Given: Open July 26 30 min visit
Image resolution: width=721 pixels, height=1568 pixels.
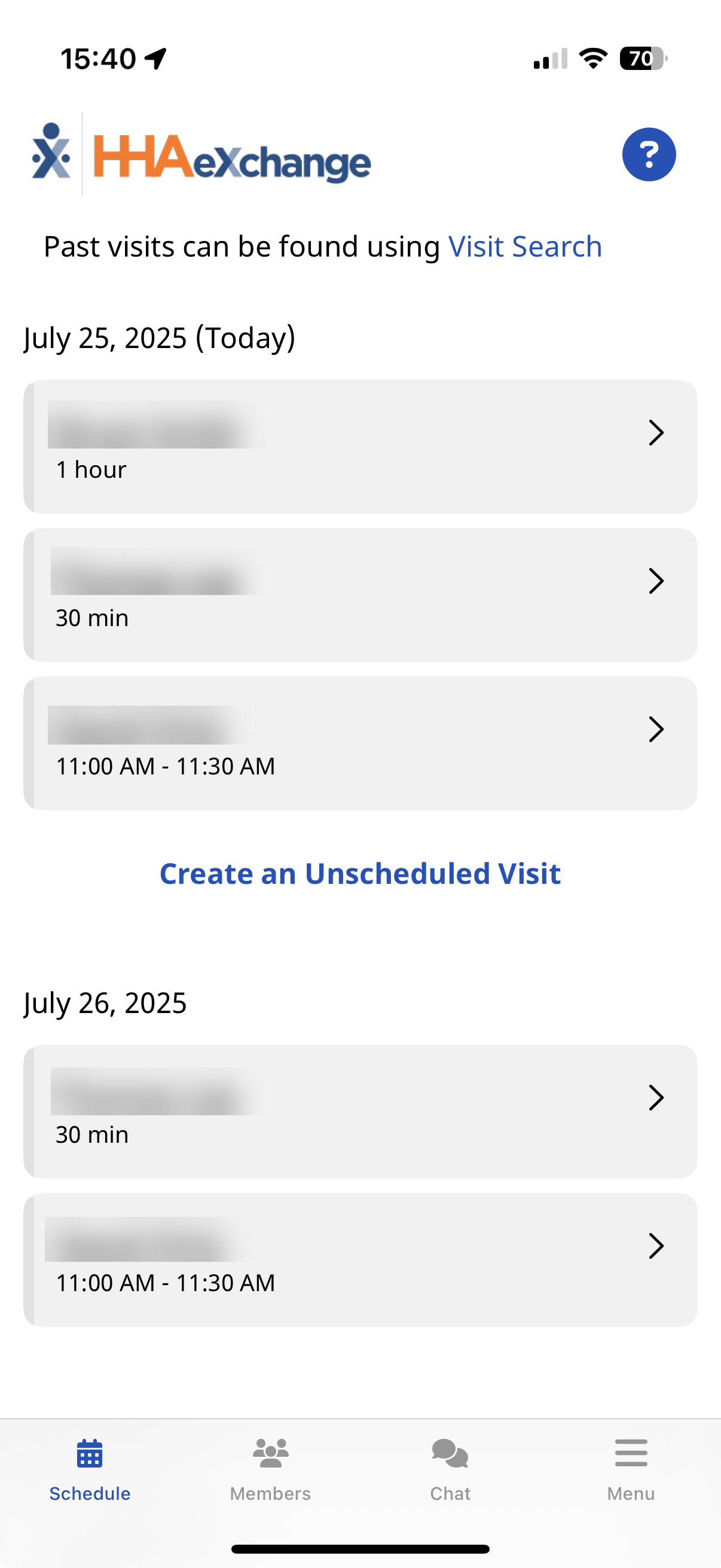Looking at the screenshot, I should point(360,1112).
